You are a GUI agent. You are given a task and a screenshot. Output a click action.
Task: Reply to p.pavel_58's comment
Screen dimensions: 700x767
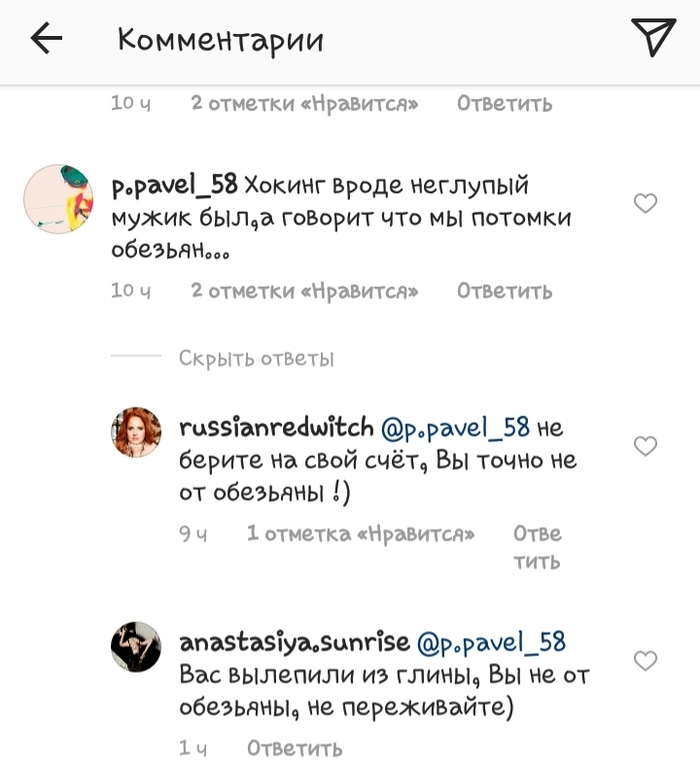pyautogui.click(x=504, y=291)
